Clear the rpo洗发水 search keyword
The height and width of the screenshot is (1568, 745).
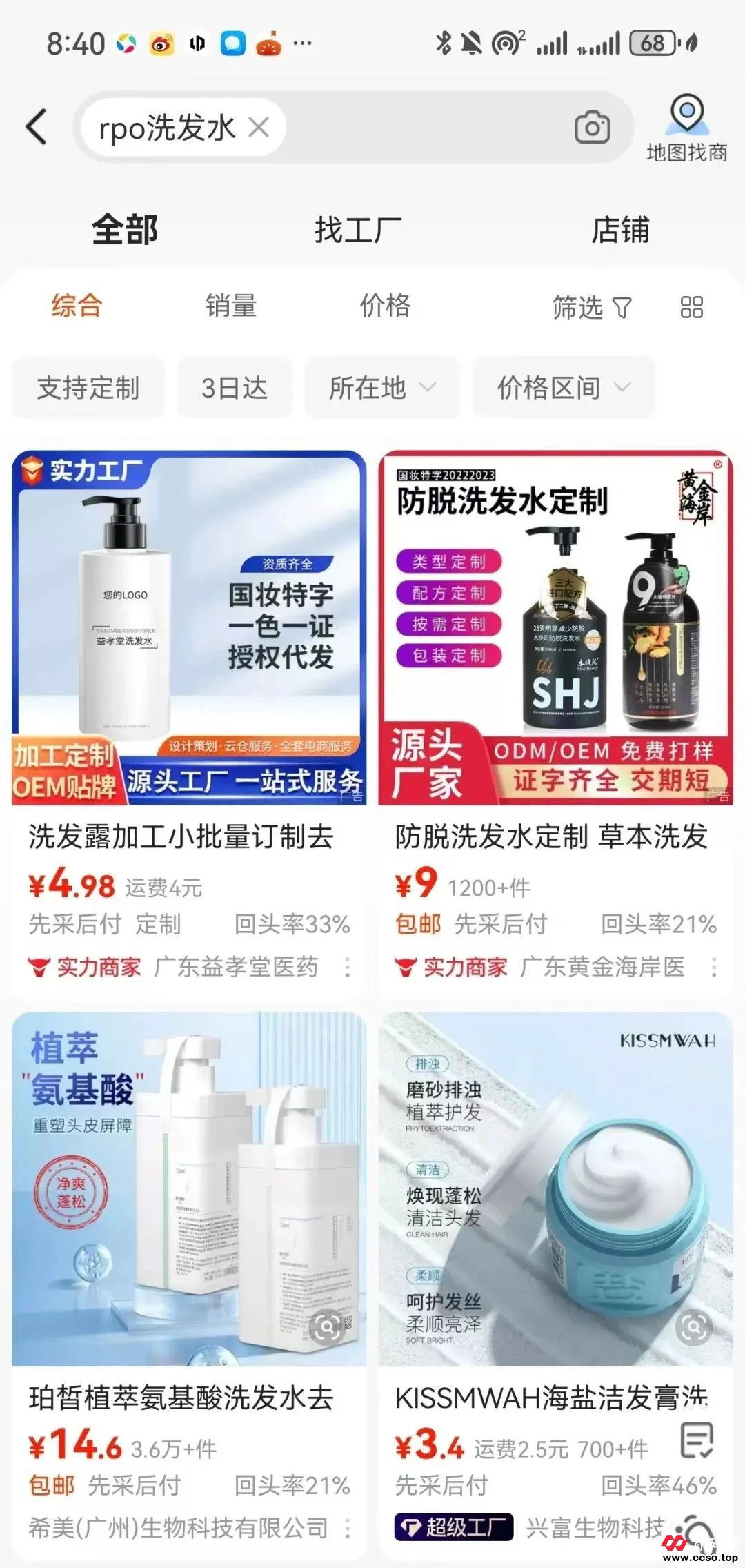point(259,128)
